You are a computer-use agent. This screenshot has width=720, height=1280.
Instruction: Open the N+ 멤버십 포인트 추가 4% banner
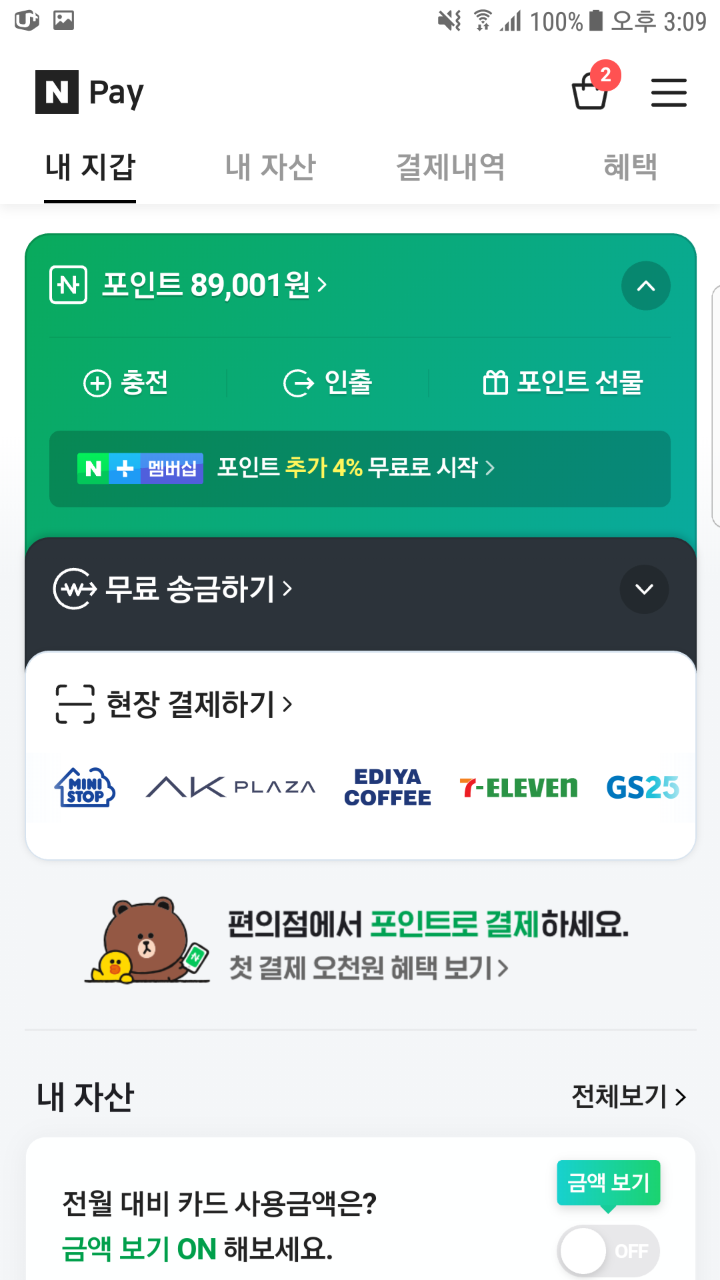(x=360, y=468)
